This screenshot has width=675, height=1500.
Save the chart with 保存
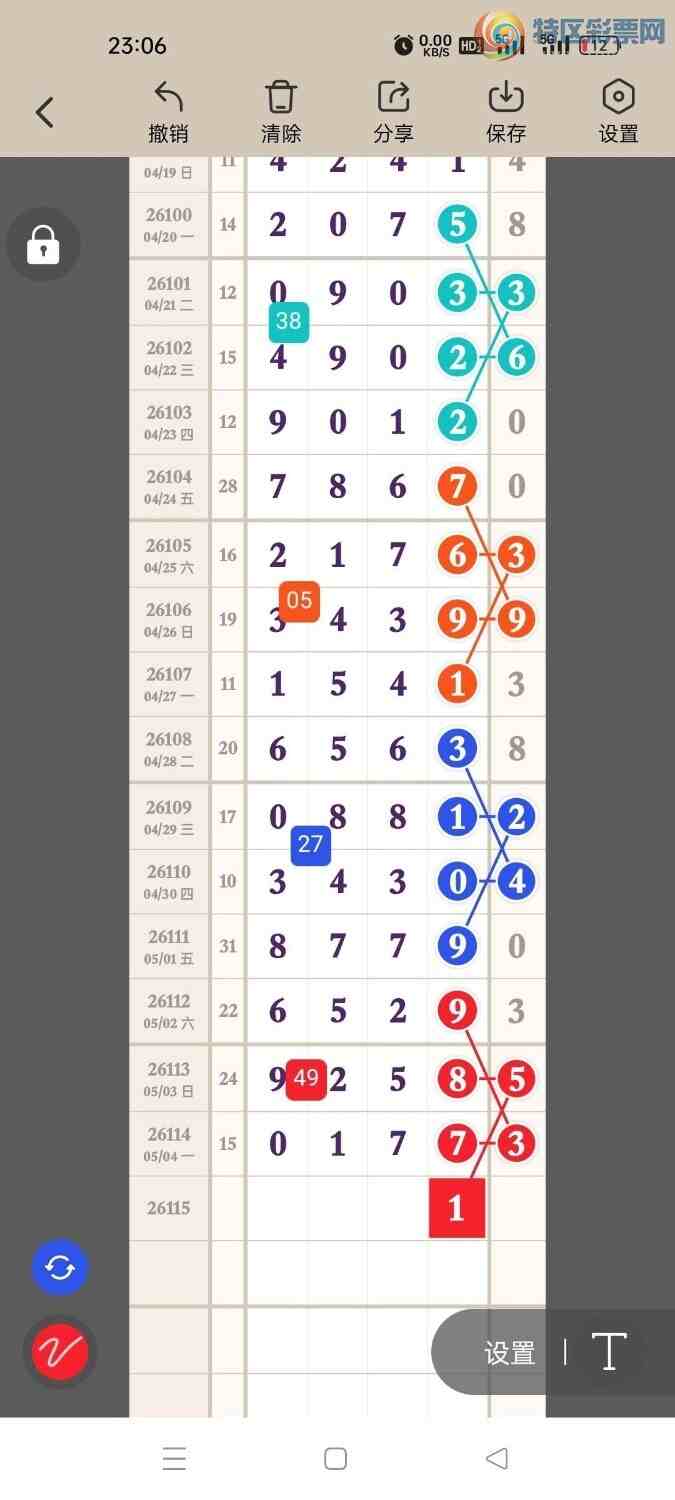(x=506, y=112)
